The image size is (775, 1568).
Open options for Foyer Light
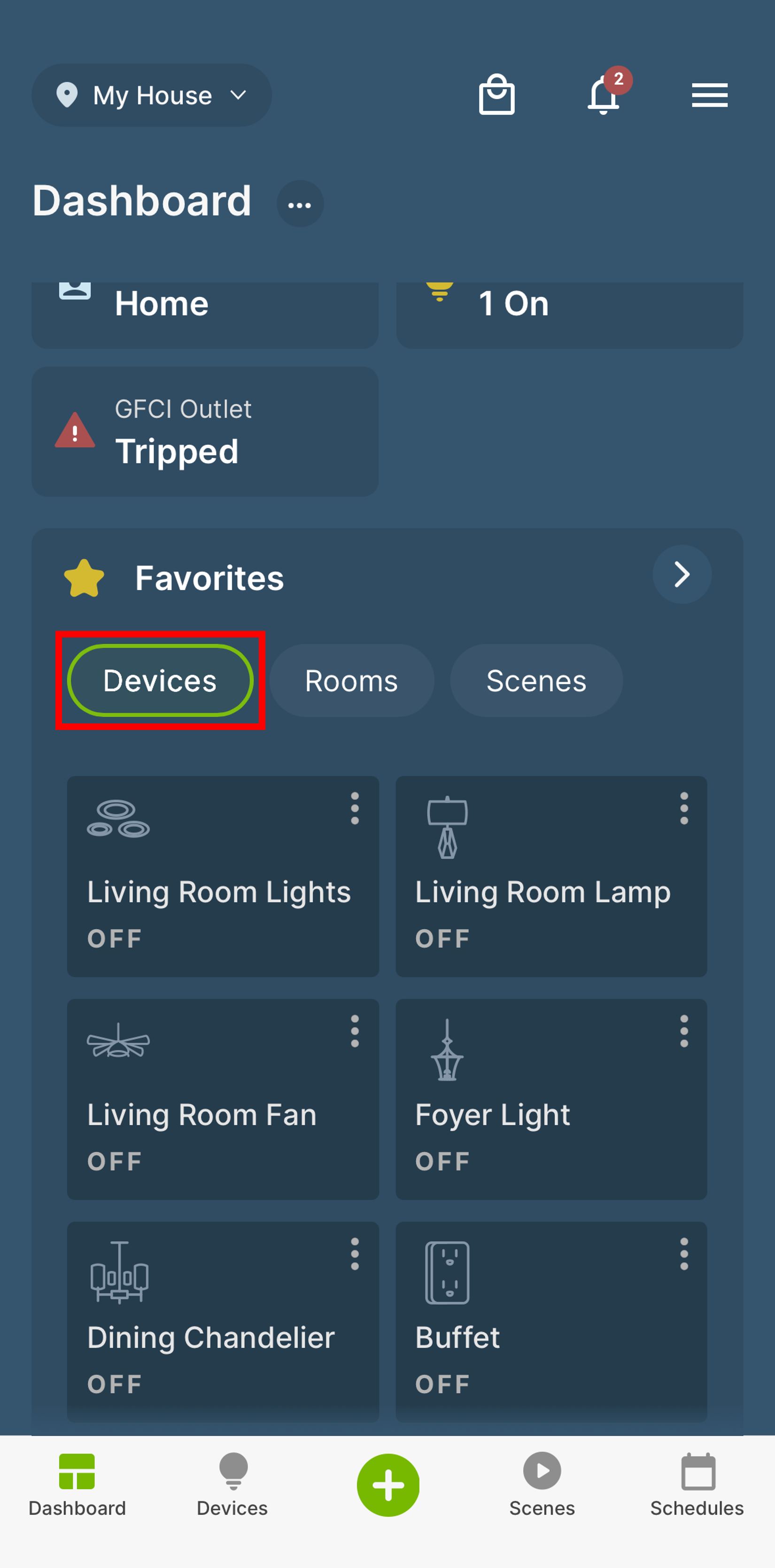click(x=684, y=1031)
